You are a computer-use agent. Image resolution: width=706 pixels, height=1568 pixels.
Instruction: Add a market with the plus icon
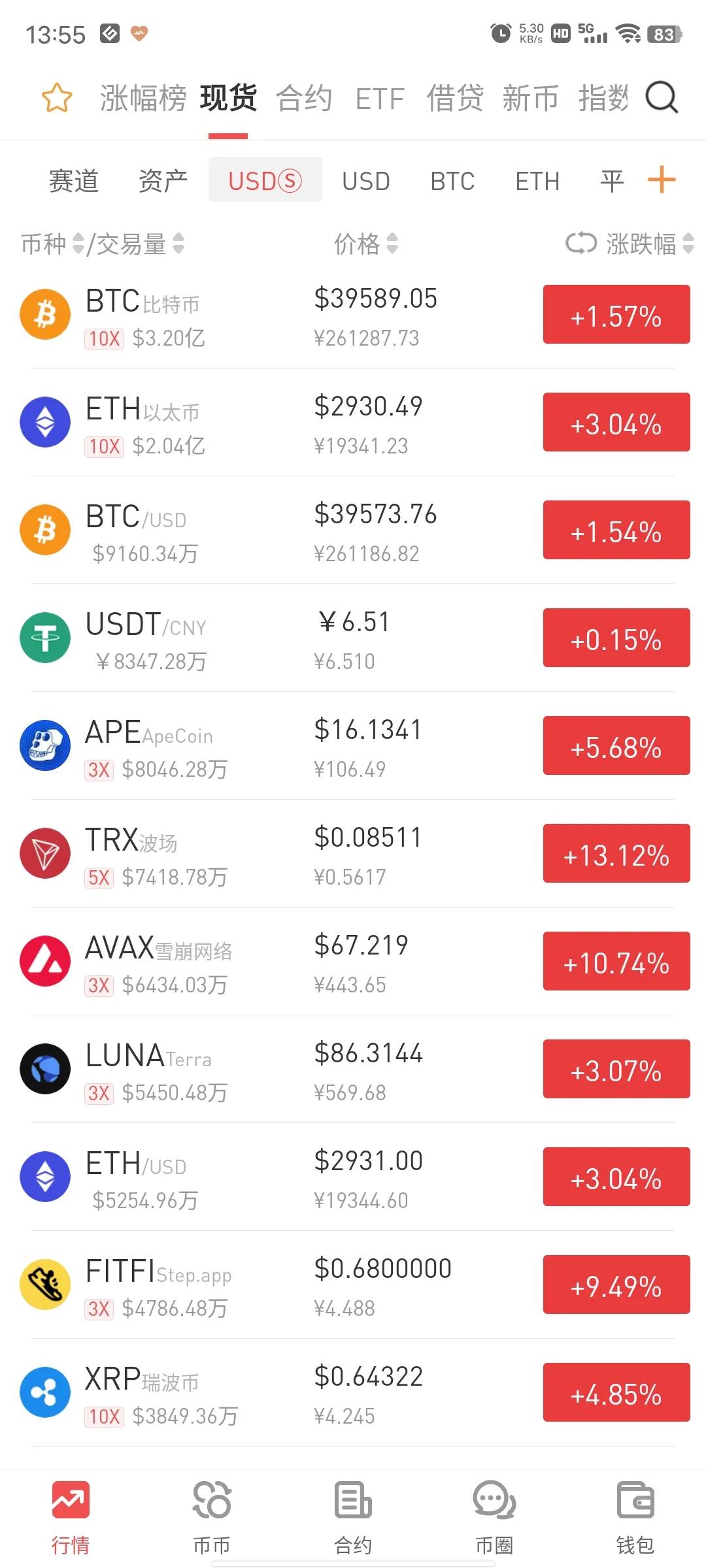click(x=662, y=180)
